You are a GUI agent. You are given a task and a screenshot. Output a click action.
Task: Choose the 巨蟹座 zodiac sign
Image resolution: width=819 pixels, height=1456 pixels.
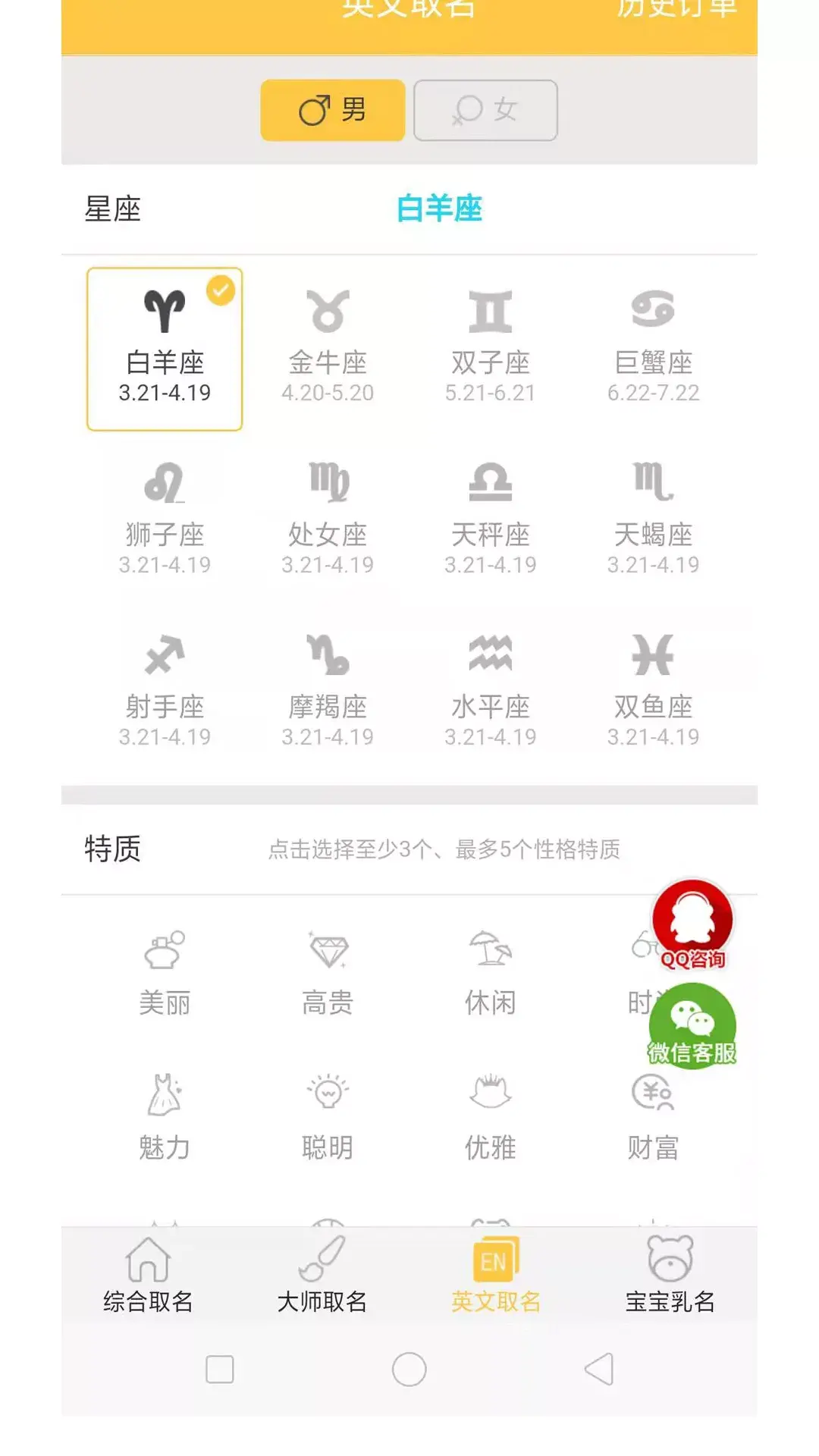653,346
